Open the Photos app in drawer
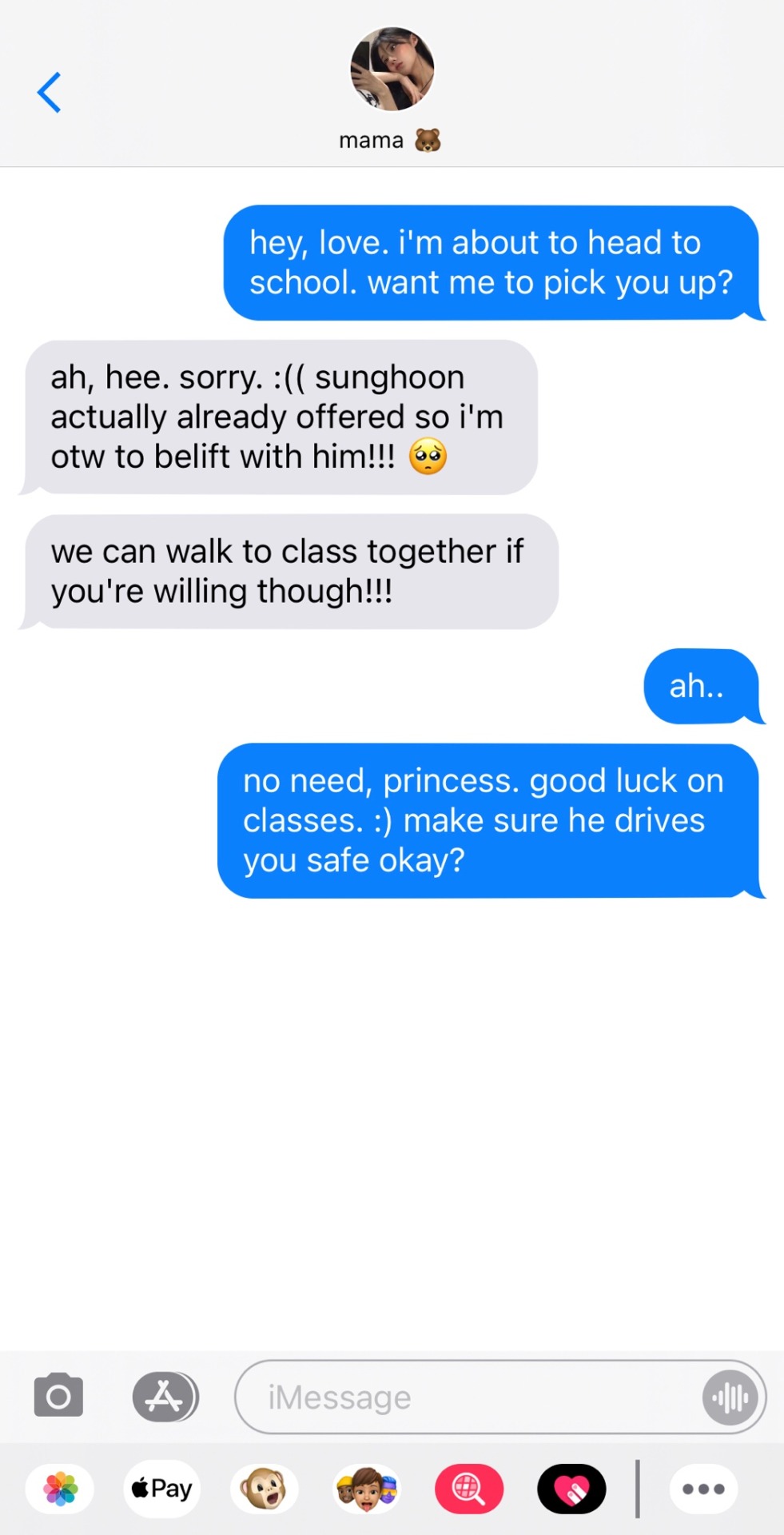Viewport: 784px width, 1535px height. pos(60,1489)
